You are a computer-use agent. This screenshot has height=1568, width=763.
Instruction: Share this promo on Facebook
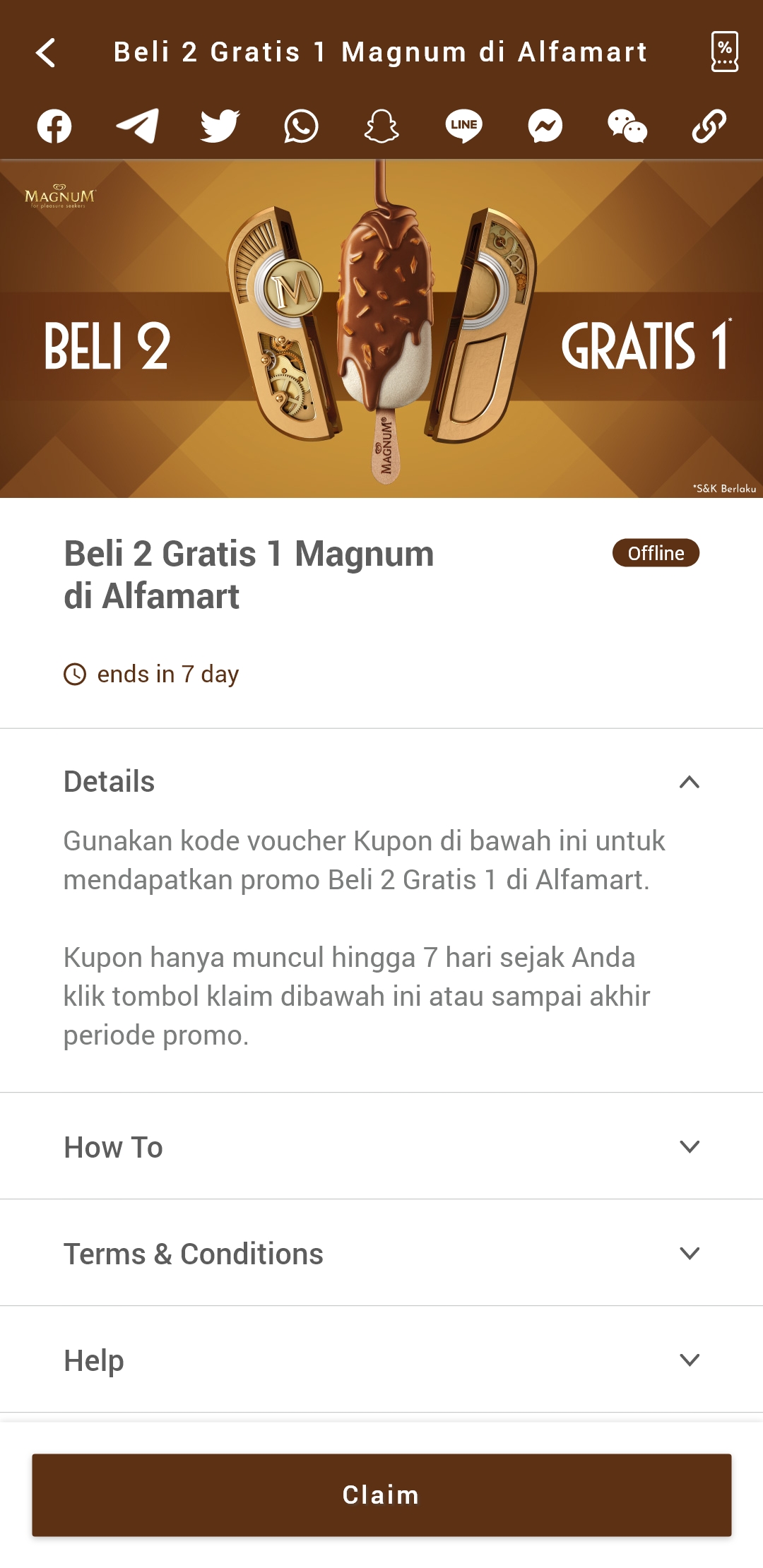54,126
